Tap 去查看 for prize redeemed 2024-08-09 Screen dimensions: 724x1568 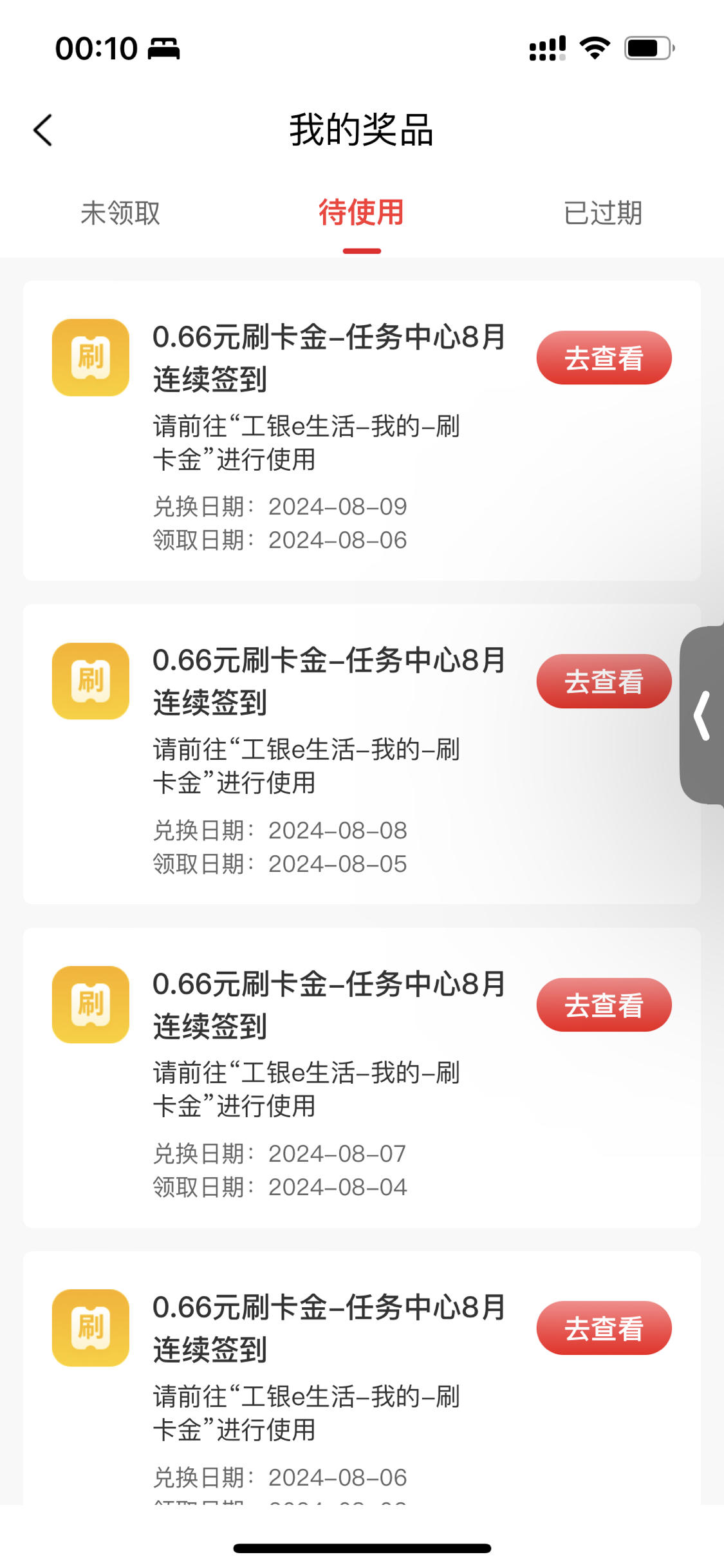tap(604, 358)
